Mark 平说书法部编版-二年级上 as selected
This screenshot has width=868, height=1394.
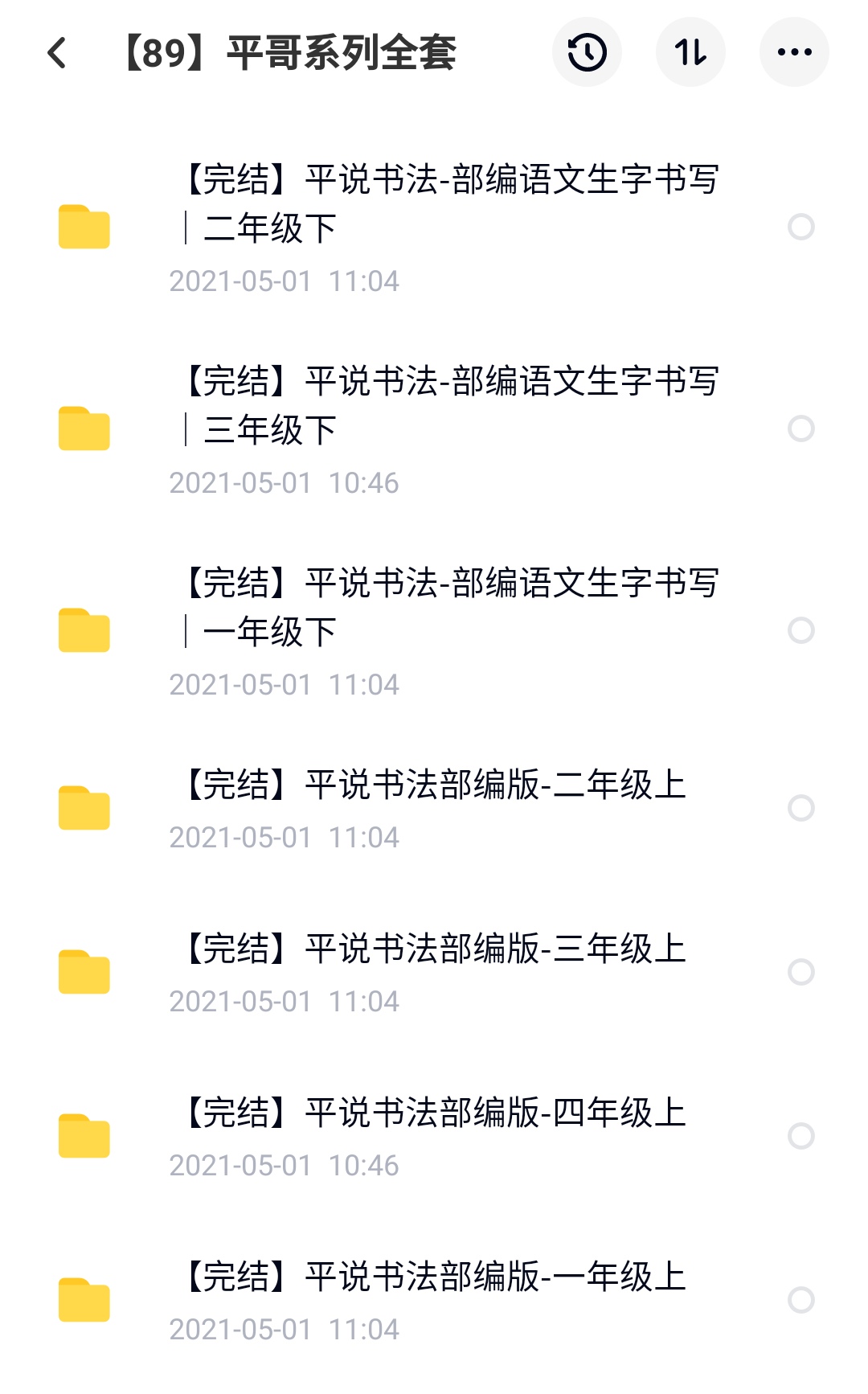tap(801, 808)
